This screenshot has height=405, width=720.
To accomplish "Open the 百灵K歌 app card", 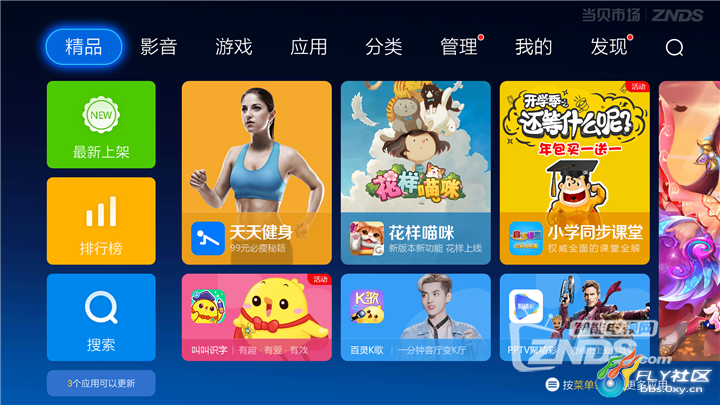I will pos(415,316).
